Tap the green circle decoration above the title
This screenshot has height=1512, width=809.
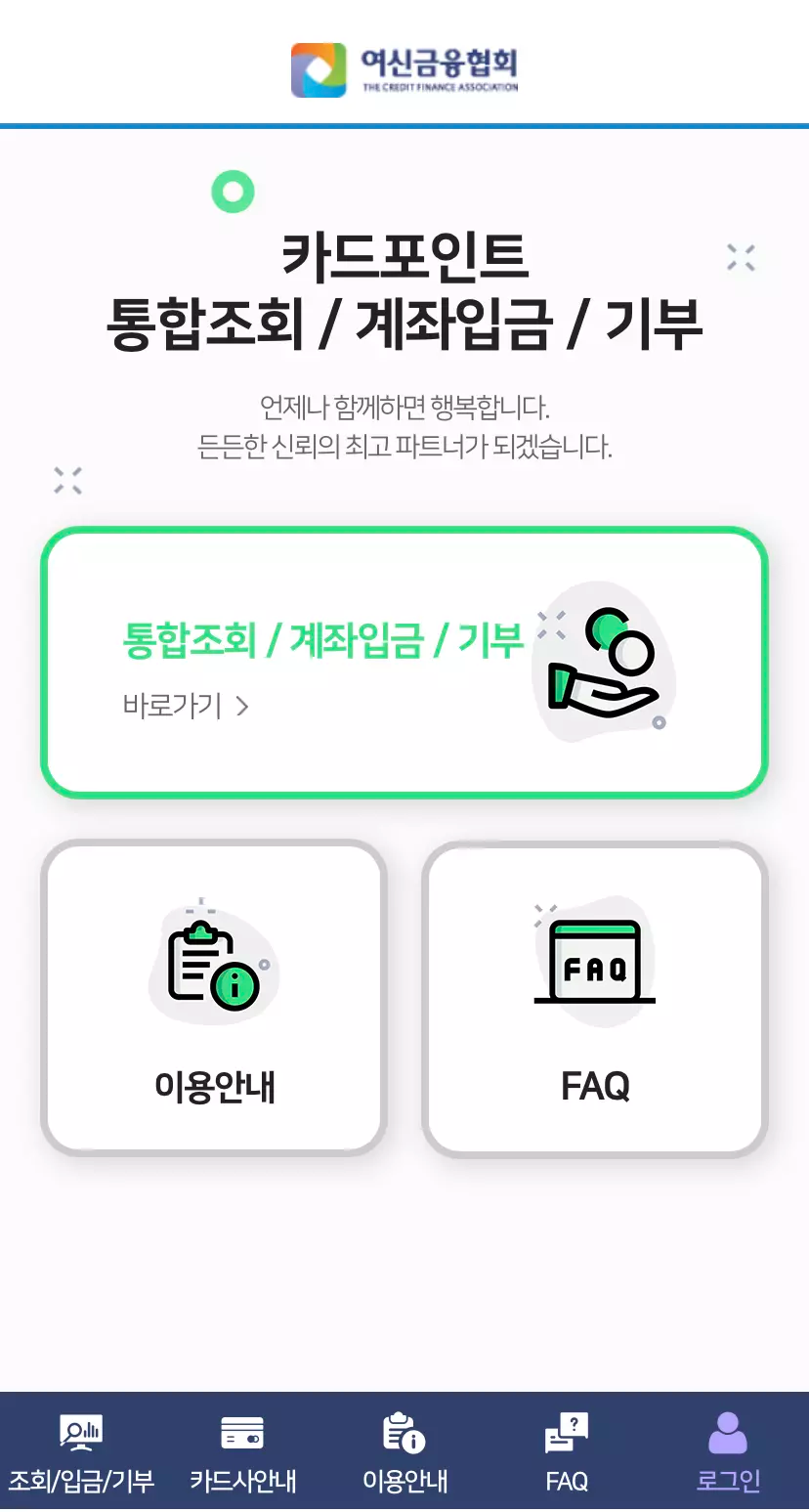click(x=234, y=192)
